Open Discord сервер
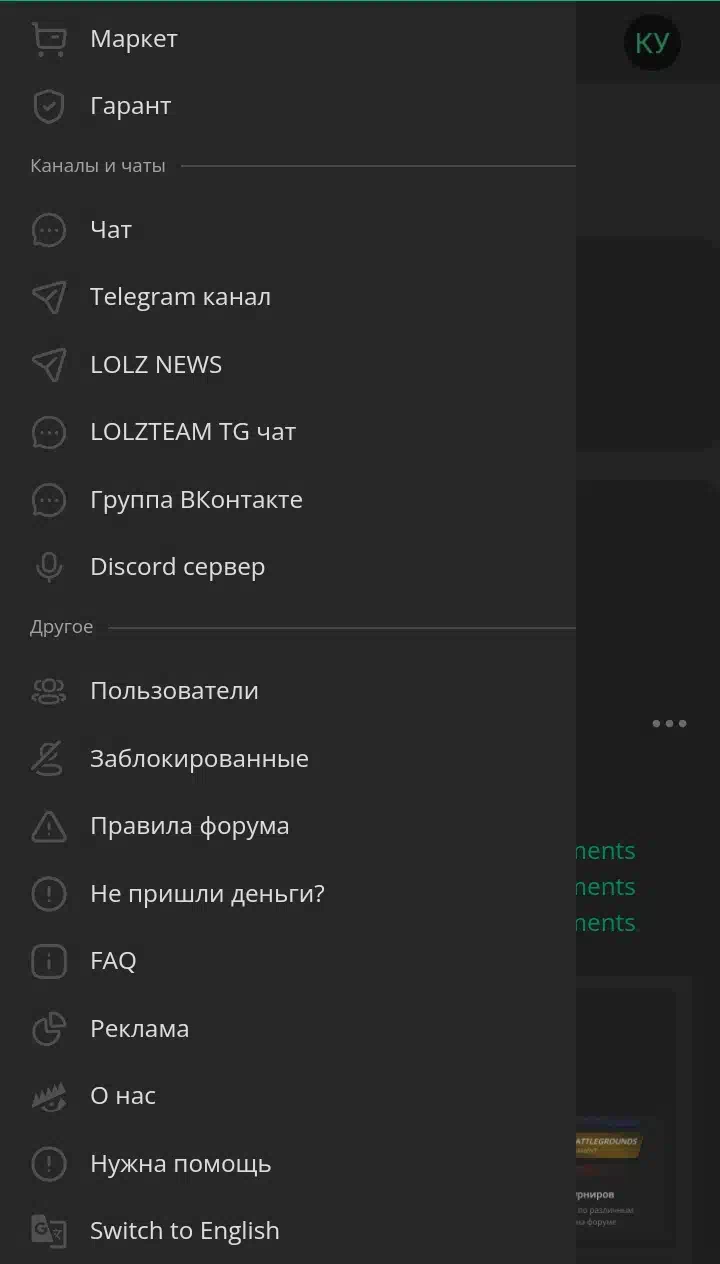The image size is (720, 1264). click(x=288, y=567)
